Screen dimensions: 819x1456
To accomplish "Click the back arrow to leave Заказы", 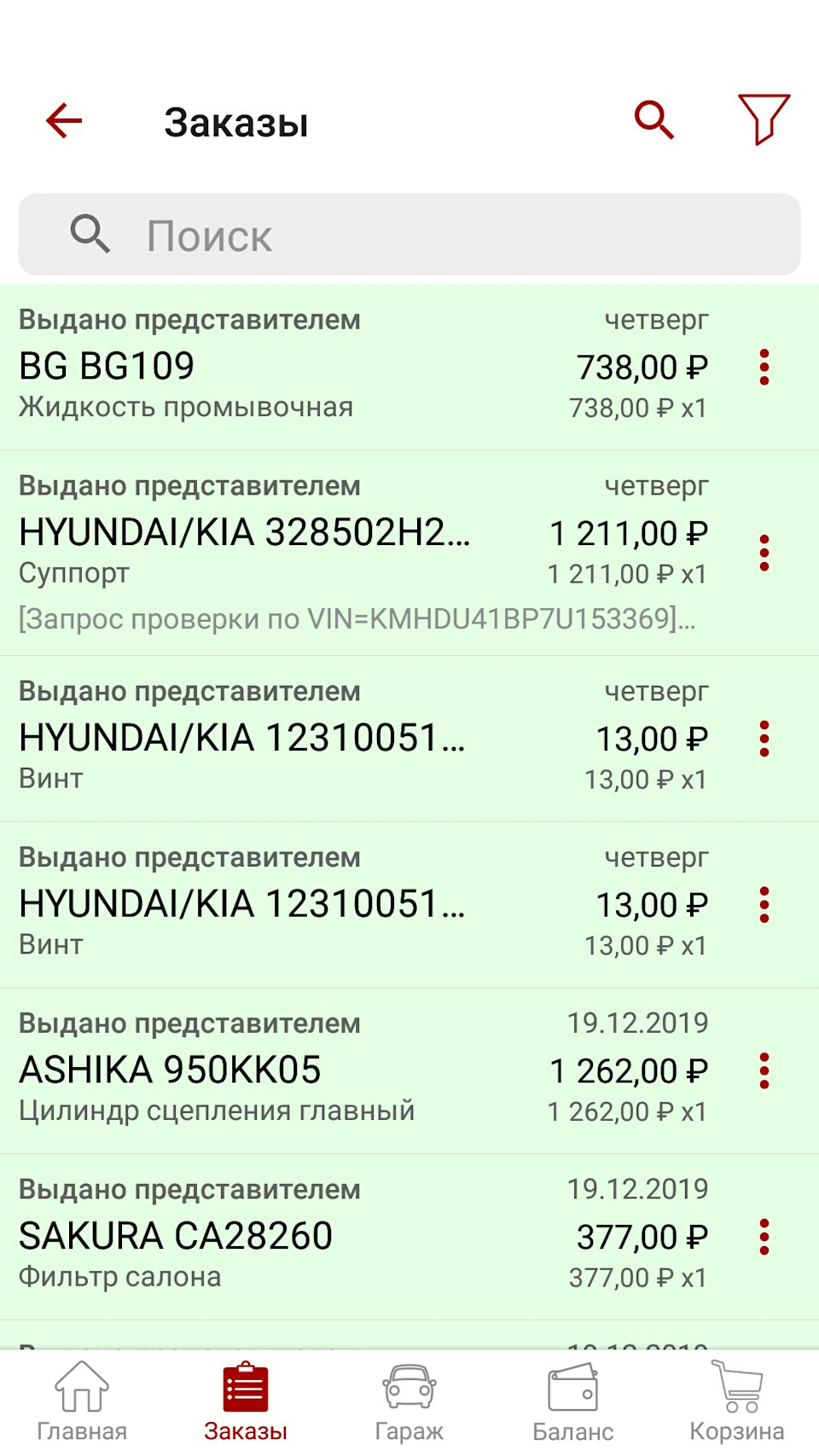I will tap(63, 119).
